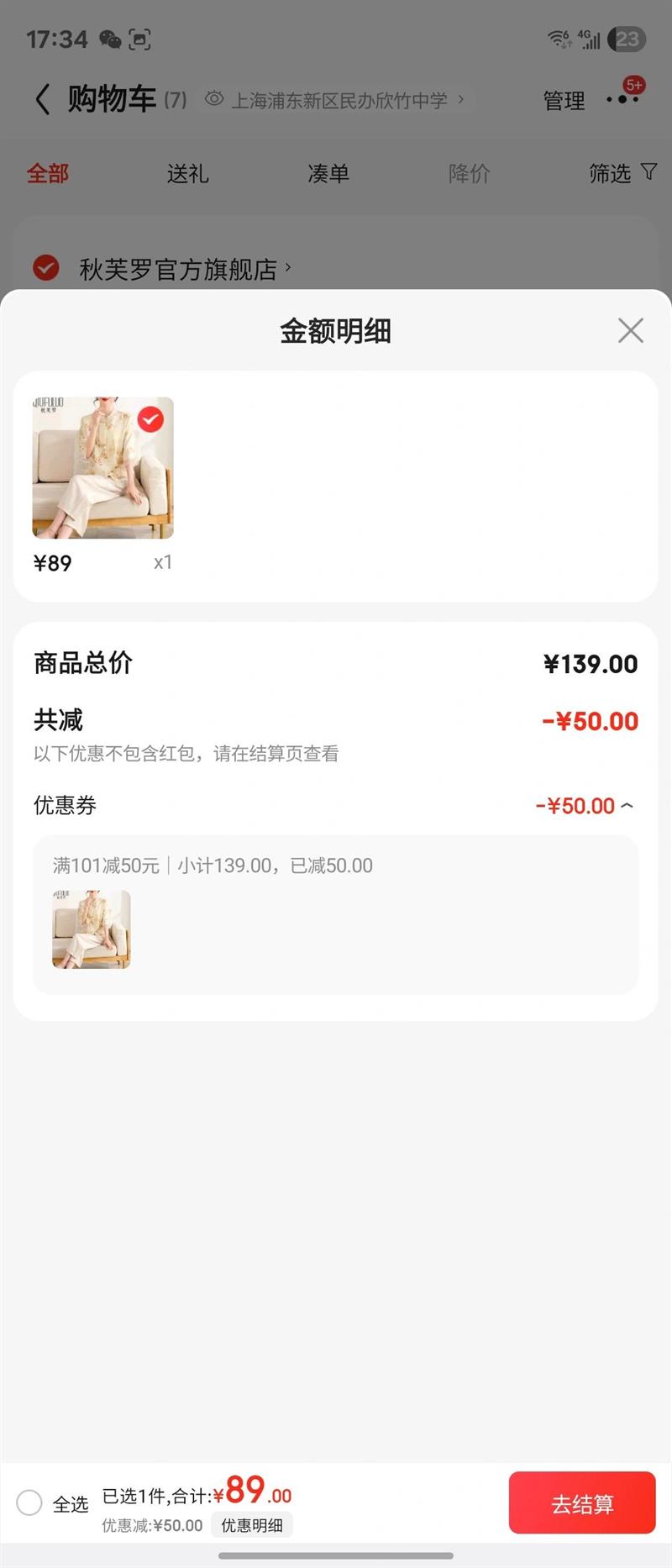Open the more options dots menu

click(x=622, y=99)
